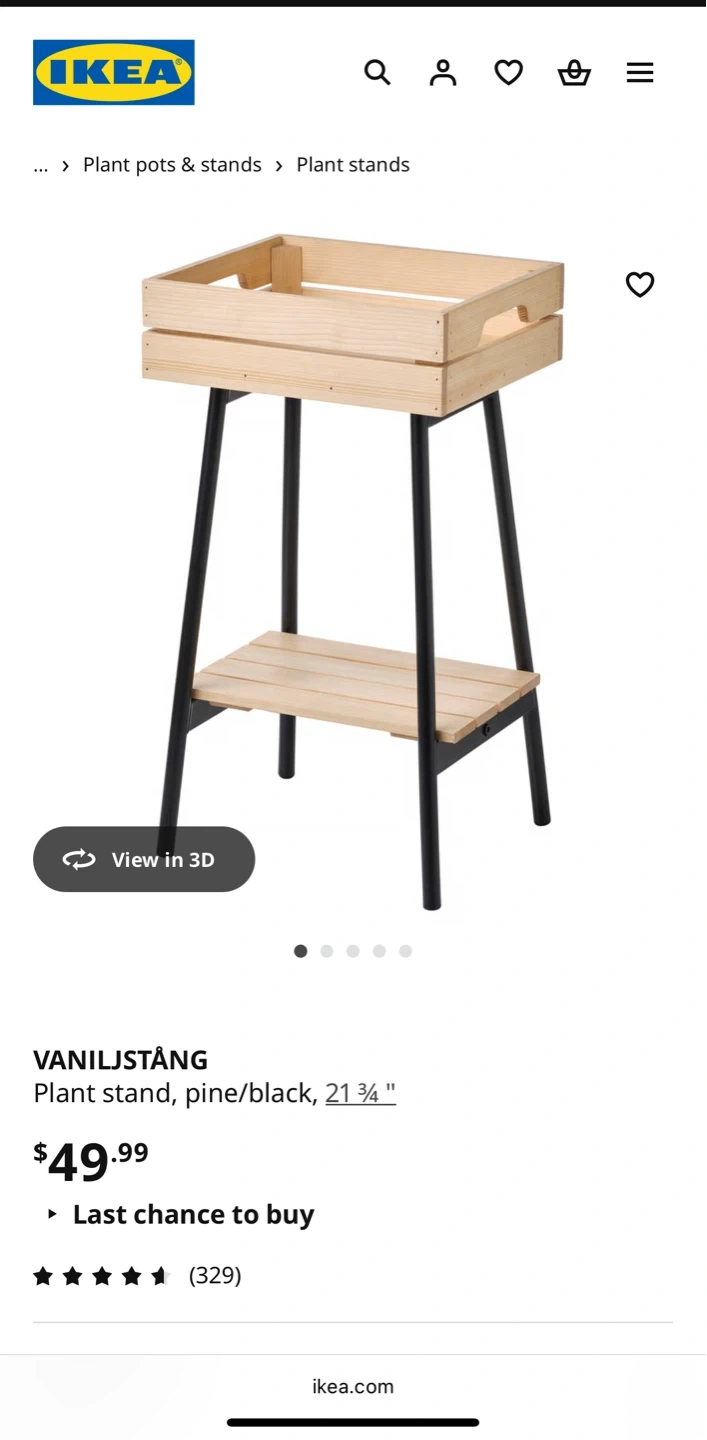
Task: Expand Last chance to buy details
Action: [180, 1214]
